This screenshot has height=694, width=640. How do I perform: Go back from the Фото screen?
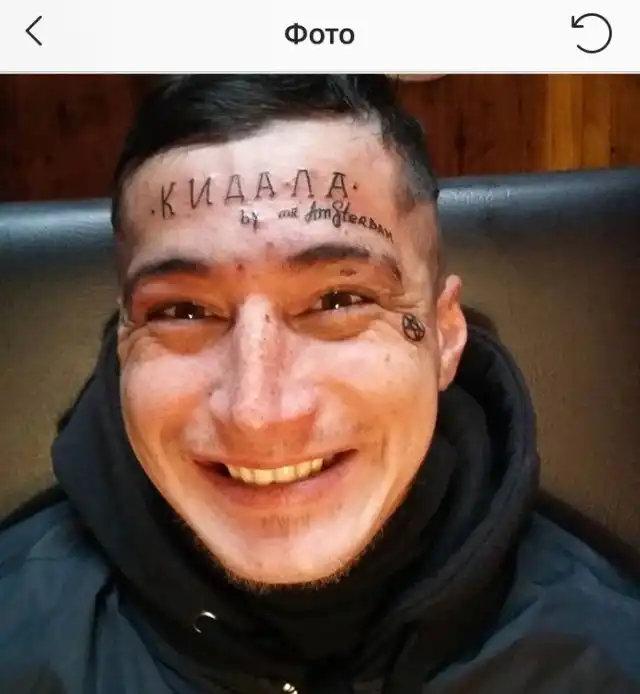coord(34,32)
